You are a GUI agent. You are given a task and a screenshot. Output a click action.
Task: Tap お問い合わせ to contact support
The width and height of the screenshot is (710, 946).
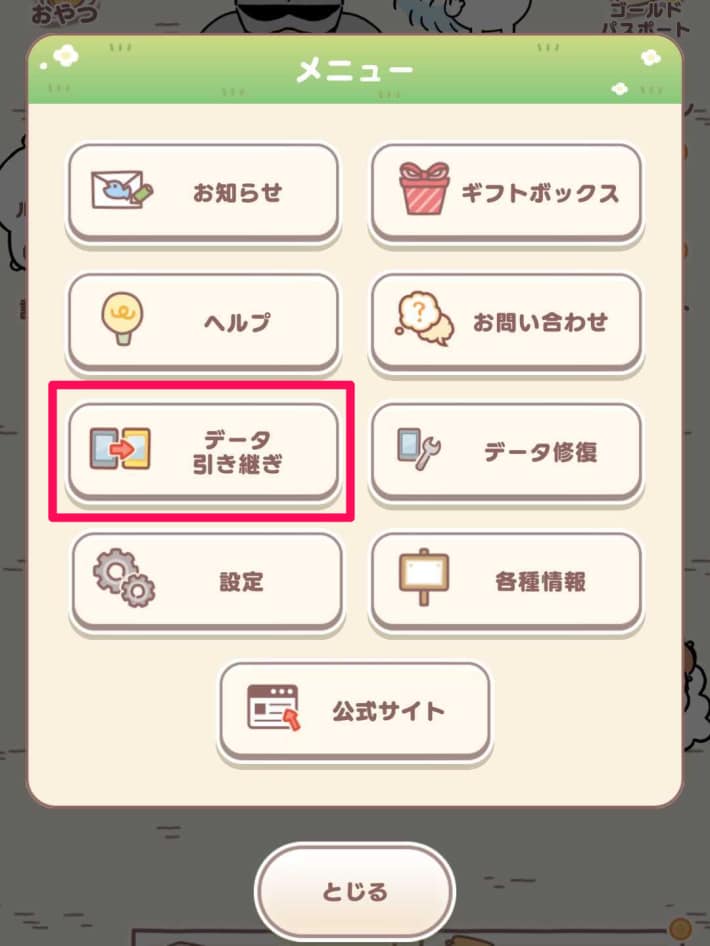pos(506,322)
